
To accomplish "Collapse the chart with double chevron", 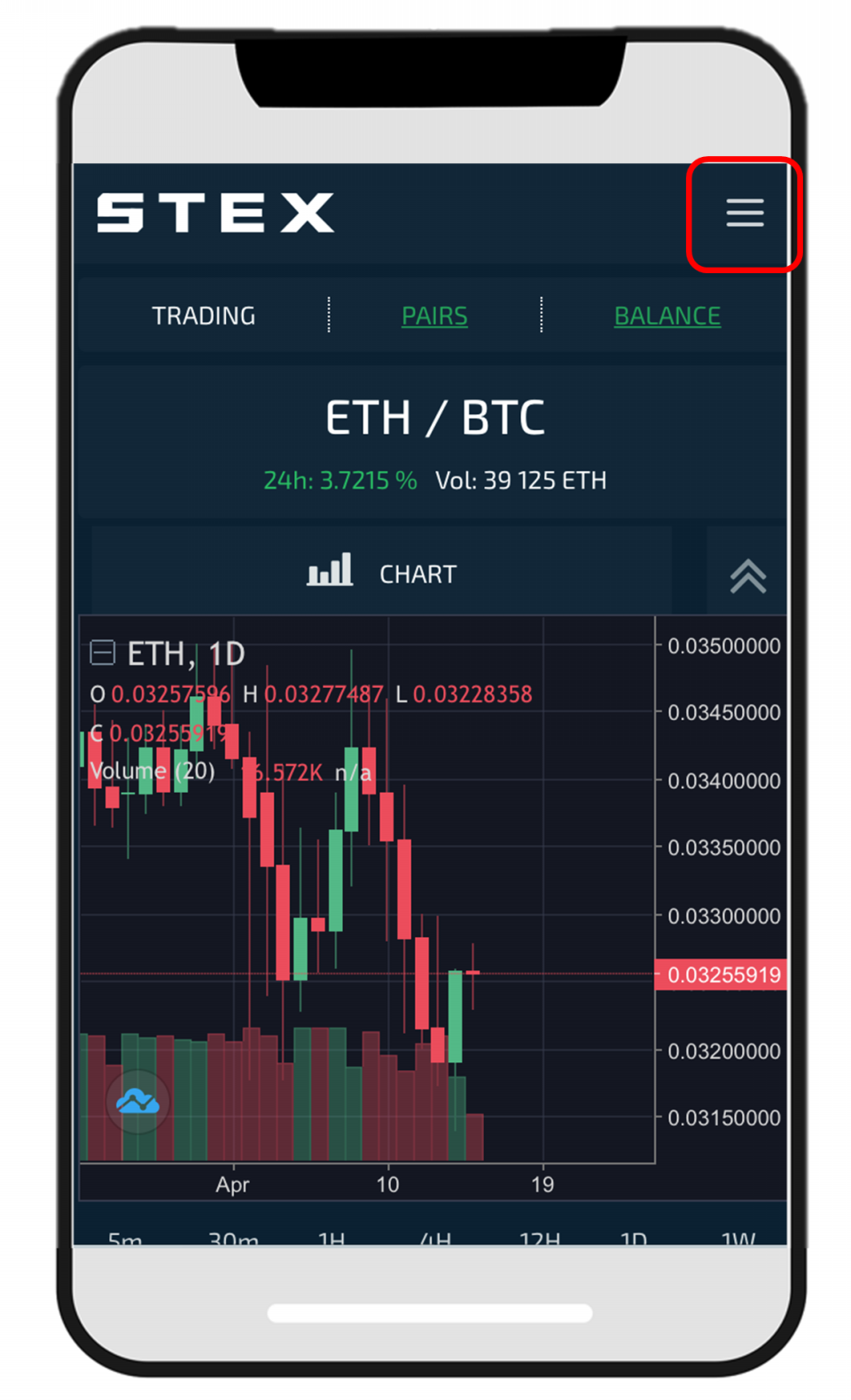I will tap(747, 575).
